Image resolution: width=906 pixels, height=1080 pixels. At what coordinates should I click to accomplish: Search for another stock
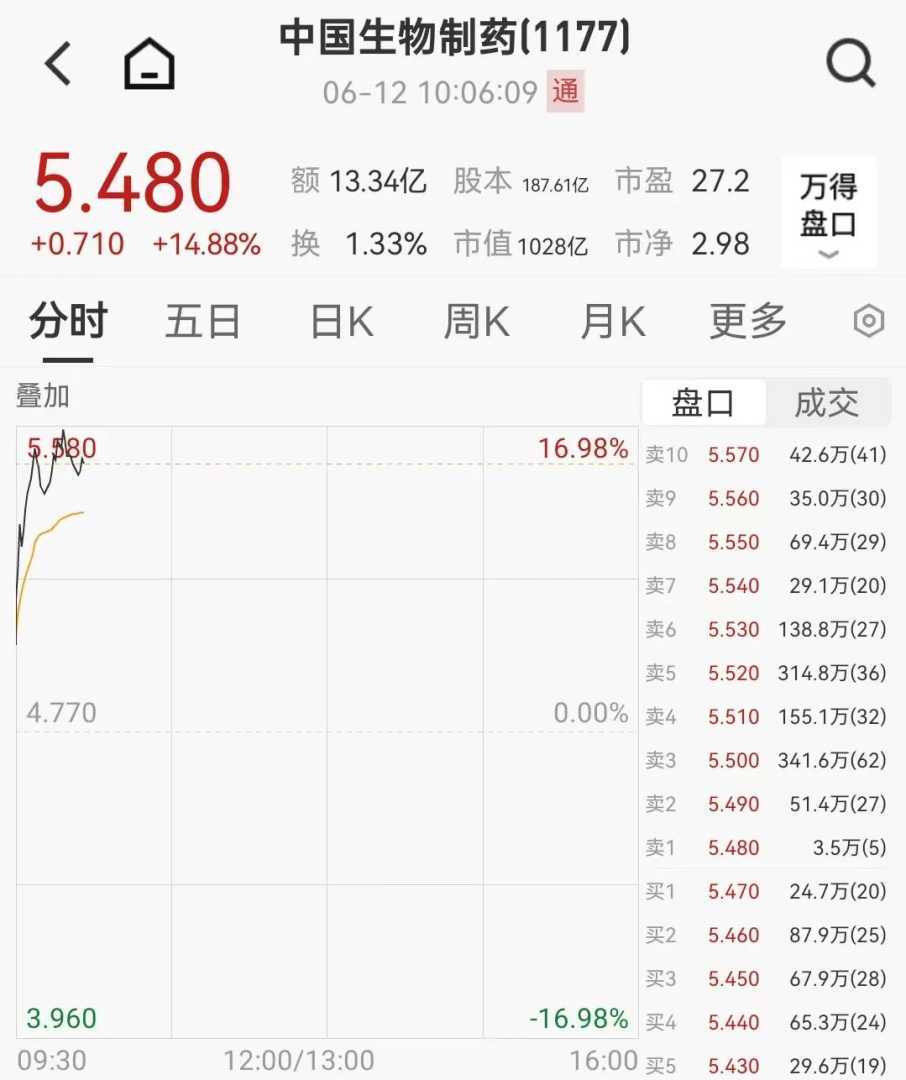point(850,64)
